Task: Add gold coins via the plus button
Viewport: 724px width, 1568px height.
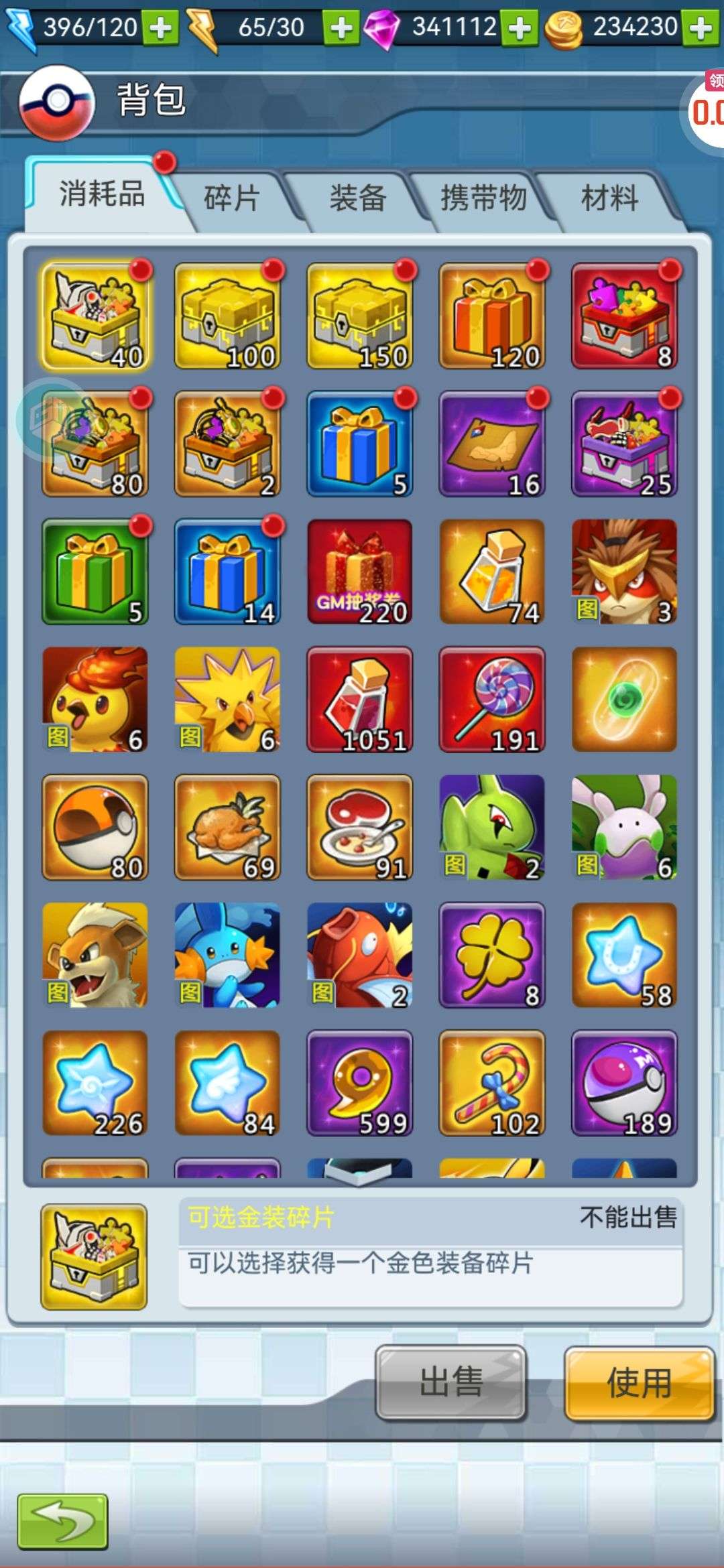Action: click(701, 27)
